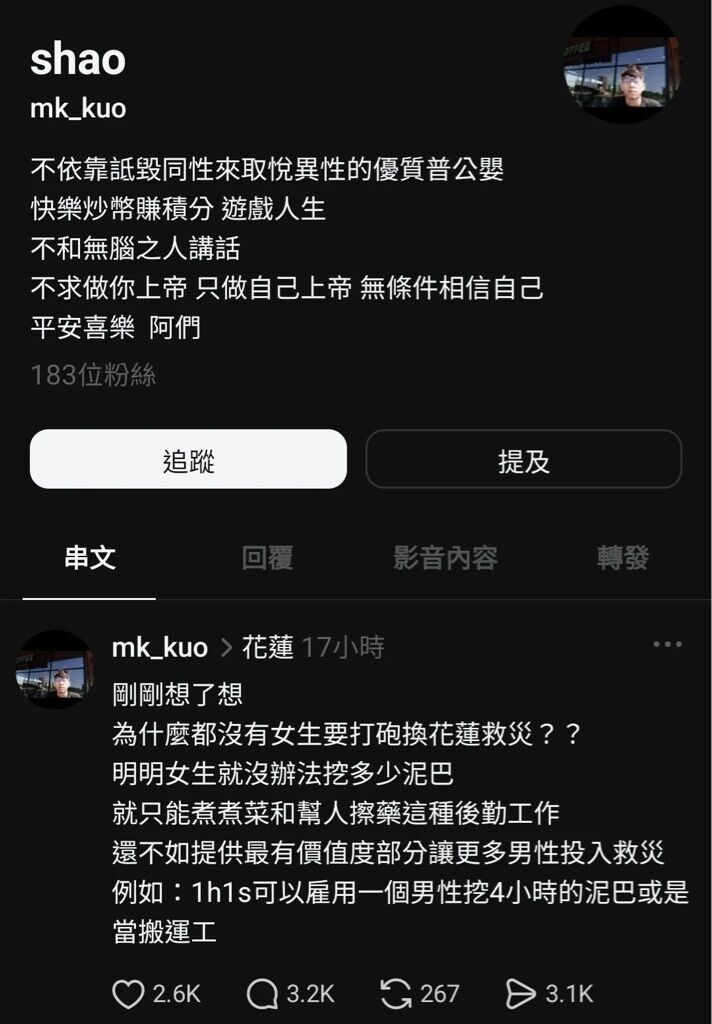712x1024 pixels.
Task: Tap mk_kuo's small avatar on the post
Action: click(55, 670)
